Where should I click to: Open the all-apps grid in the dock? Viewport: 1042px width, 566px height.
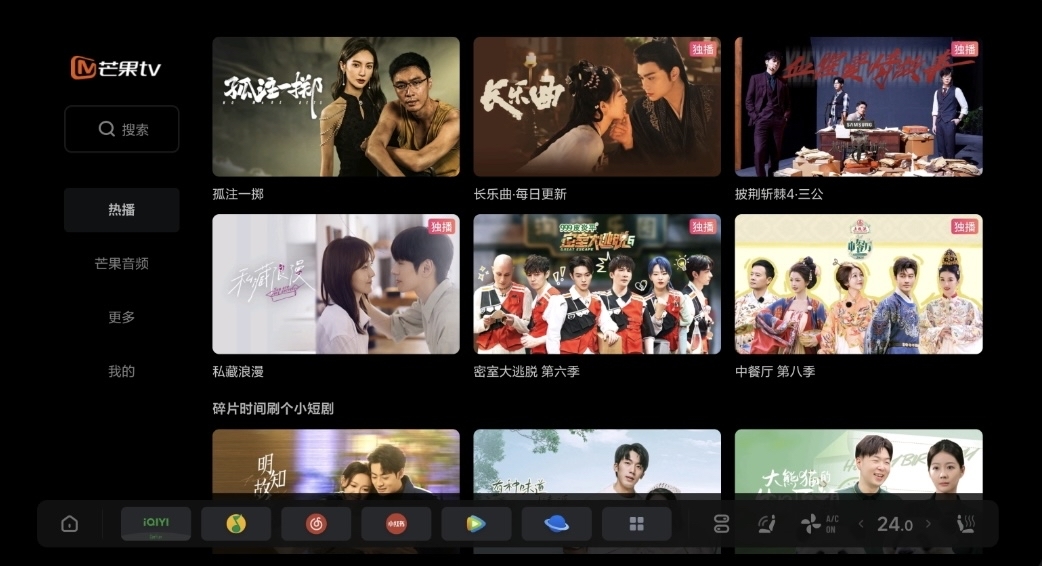tap(636, 524)
